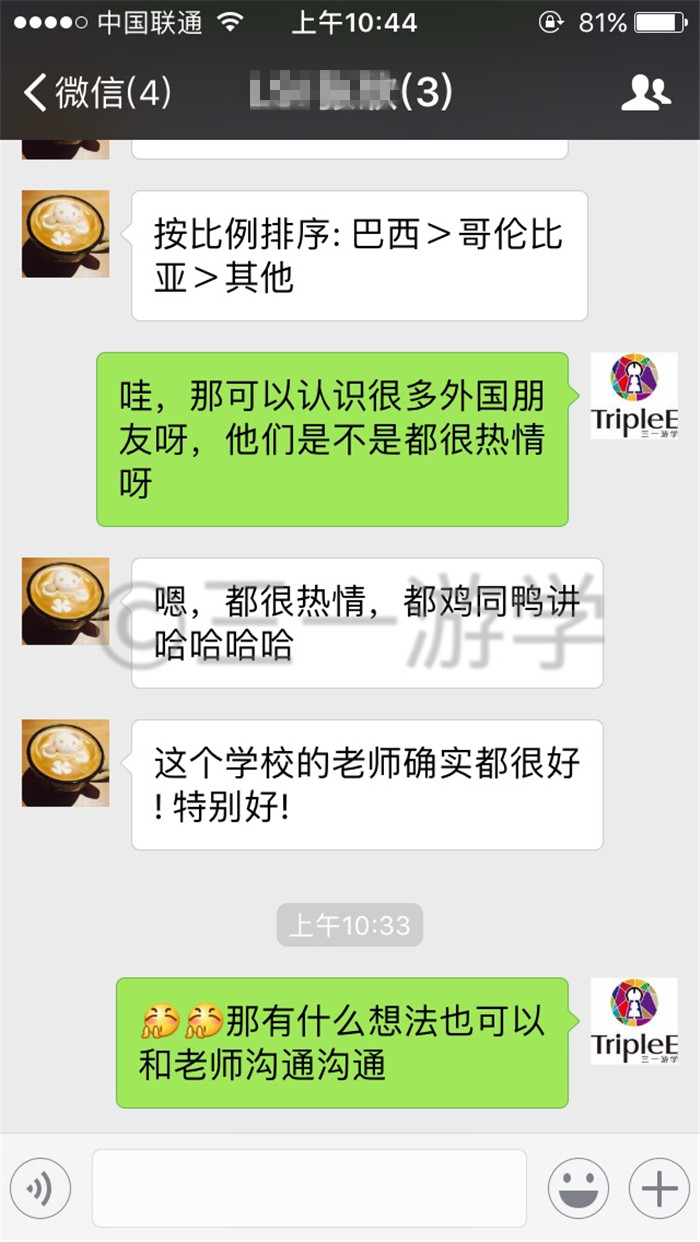Viewport: 700px width, 1242px height.
Task: Open latte avatar beside 按比例排序 message
Action: [66, 234]
